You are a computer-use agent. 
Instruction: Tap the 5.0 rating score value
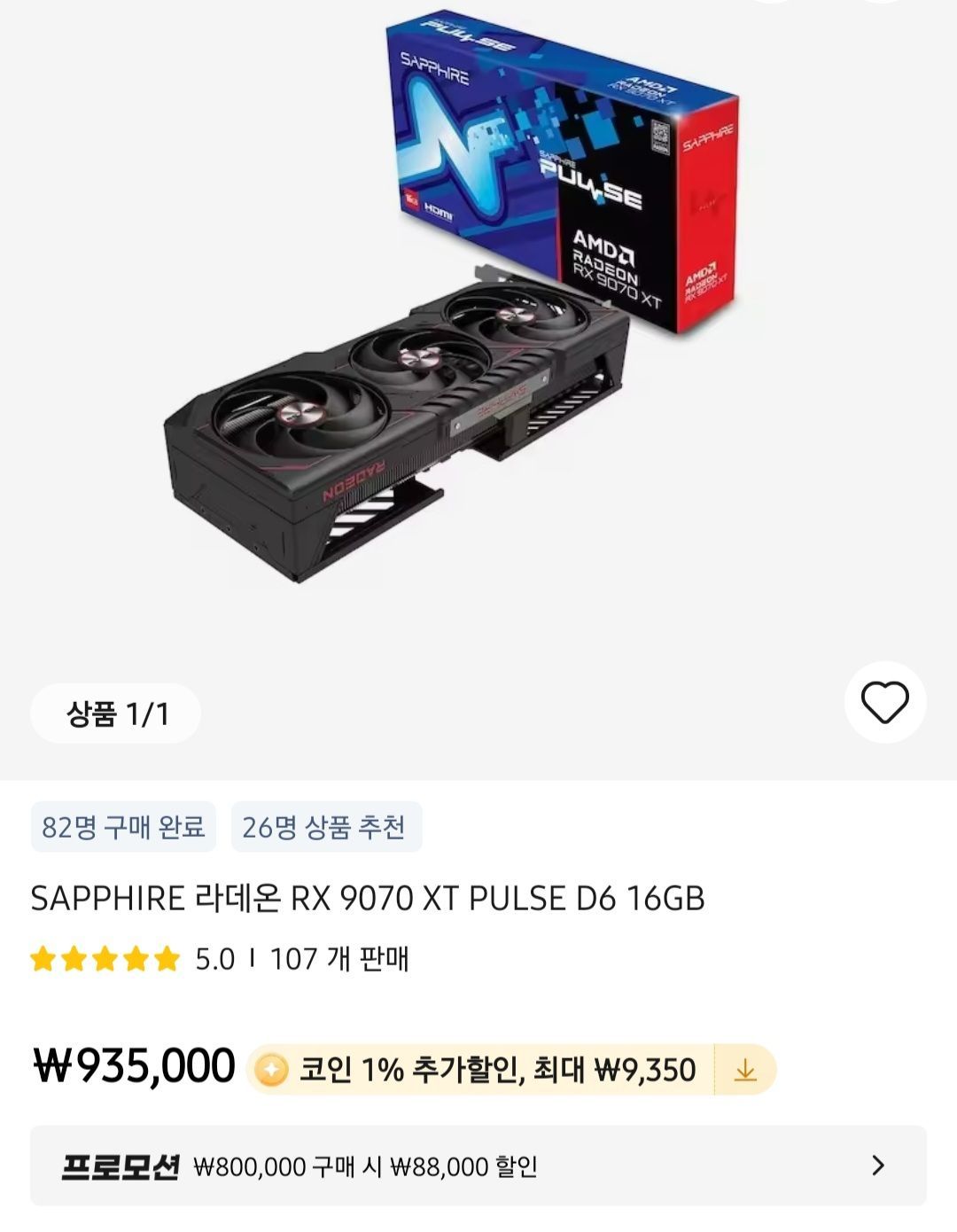(215, 957)
